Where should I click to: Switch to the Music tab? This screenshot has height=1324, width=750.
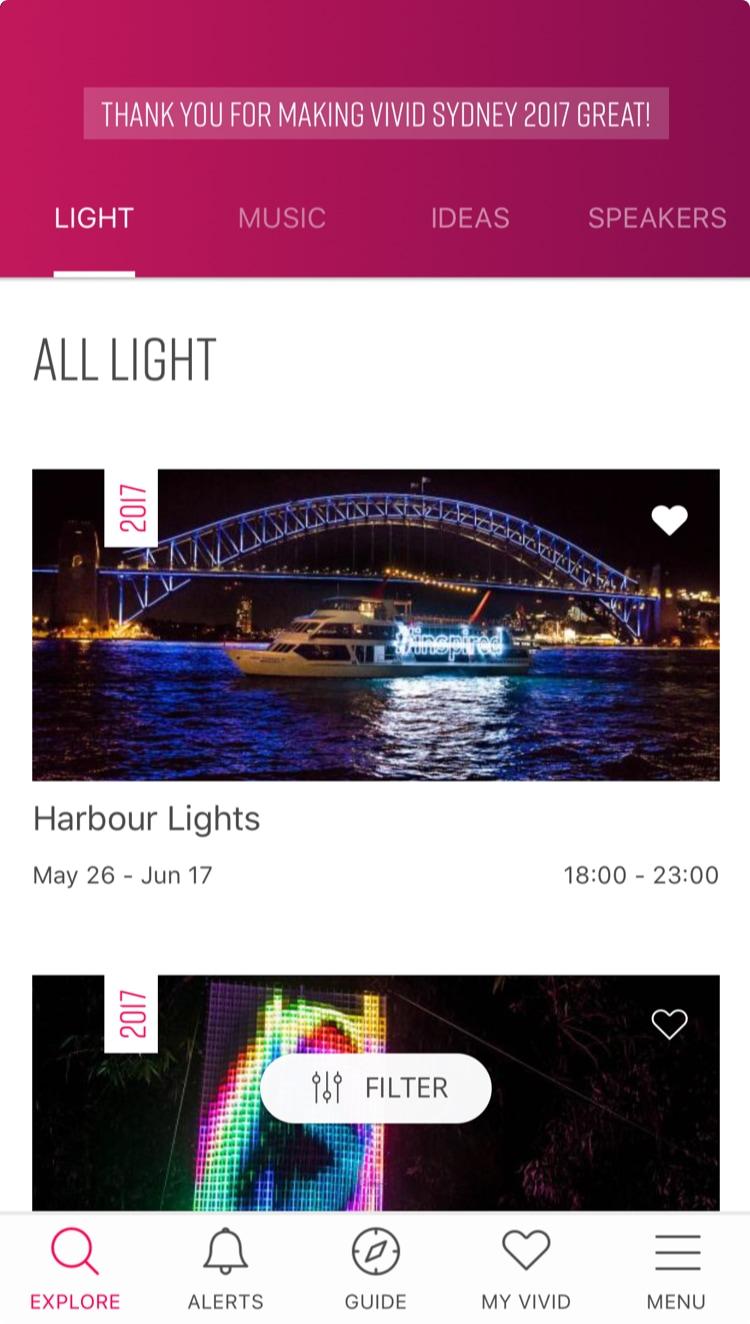click(282, 218)
